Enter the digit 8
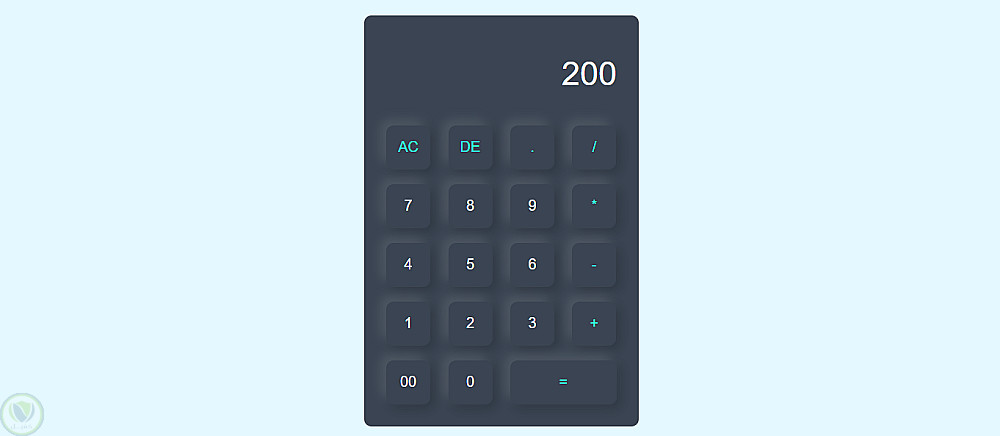The image size is (1000, 436). 470,206
